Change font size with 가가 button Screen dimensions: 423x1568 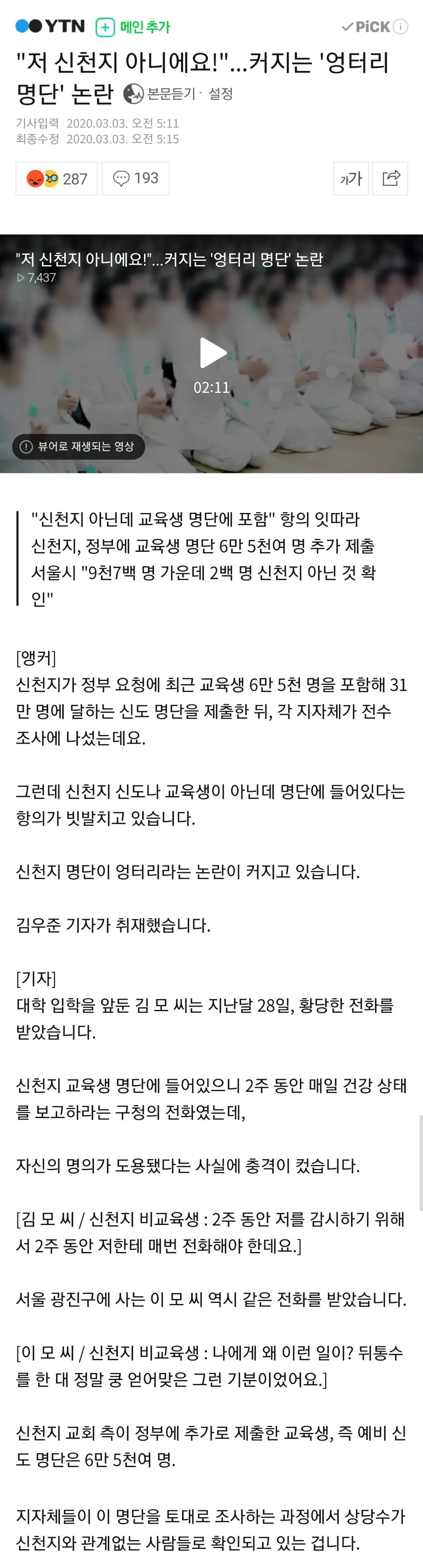point(351,178)
